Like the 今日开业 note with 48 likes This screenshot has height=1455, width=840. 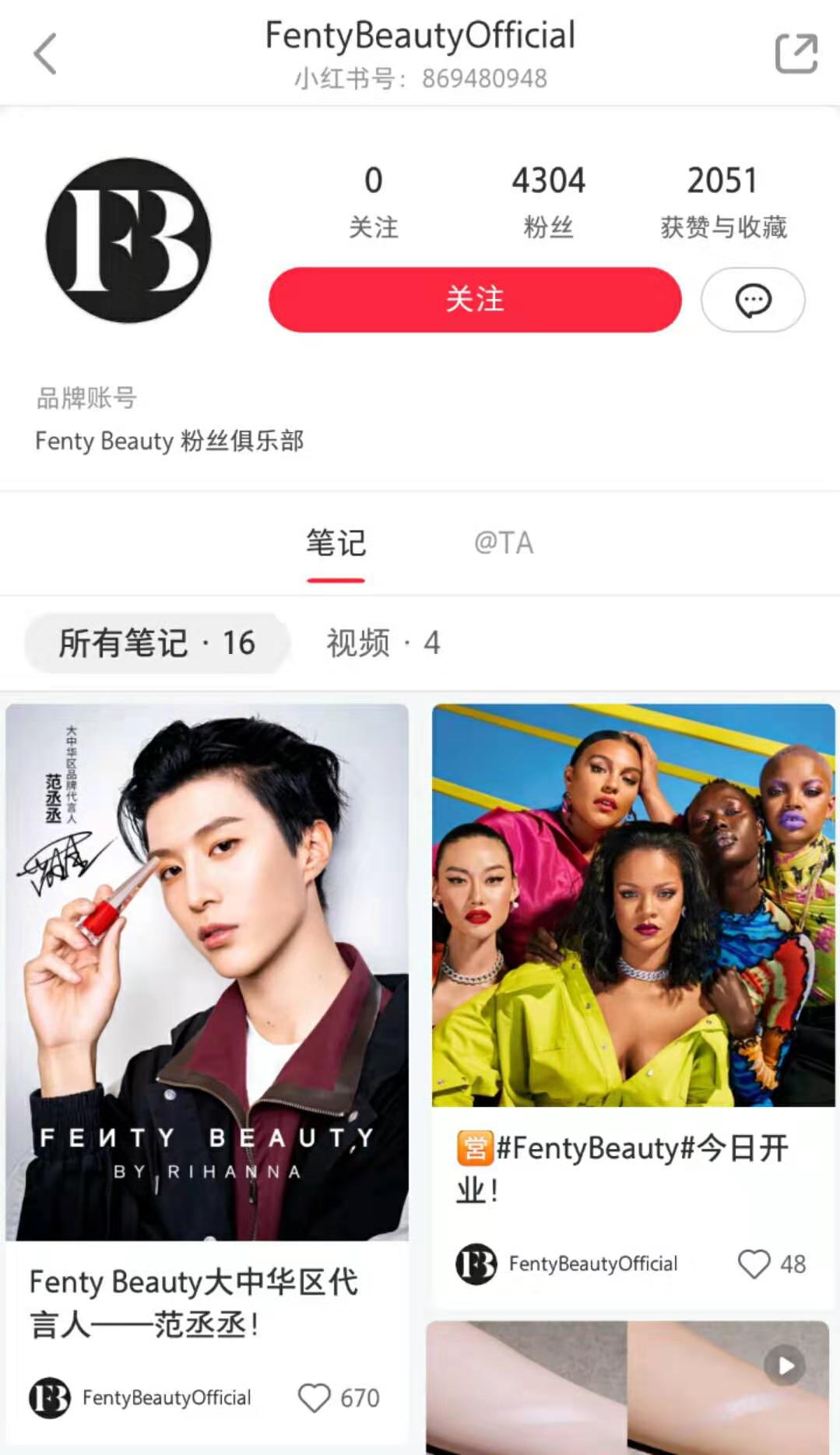754,1263
